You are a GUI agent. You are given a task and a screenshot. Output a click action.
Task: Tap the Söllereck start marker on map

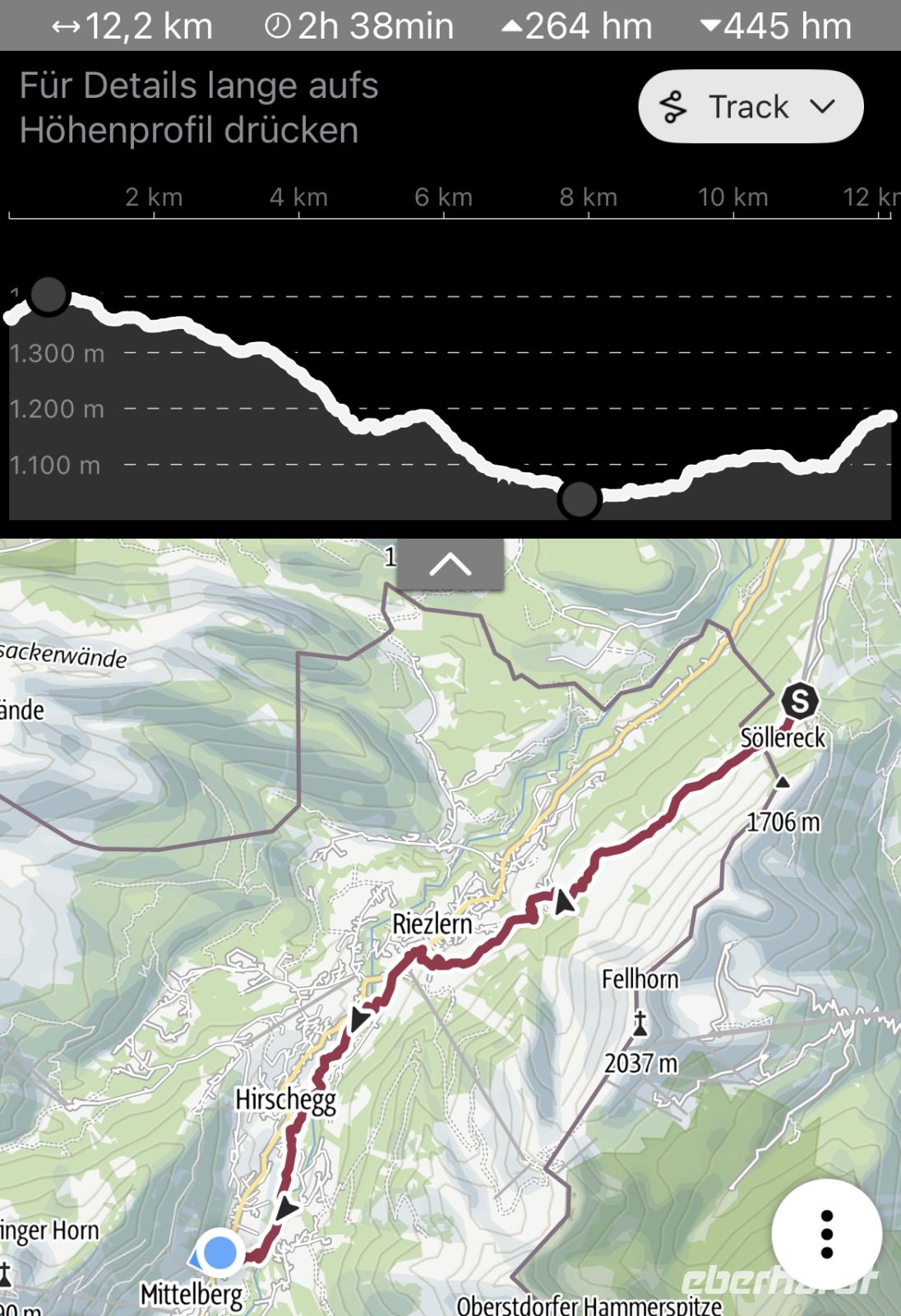(799, 702)
